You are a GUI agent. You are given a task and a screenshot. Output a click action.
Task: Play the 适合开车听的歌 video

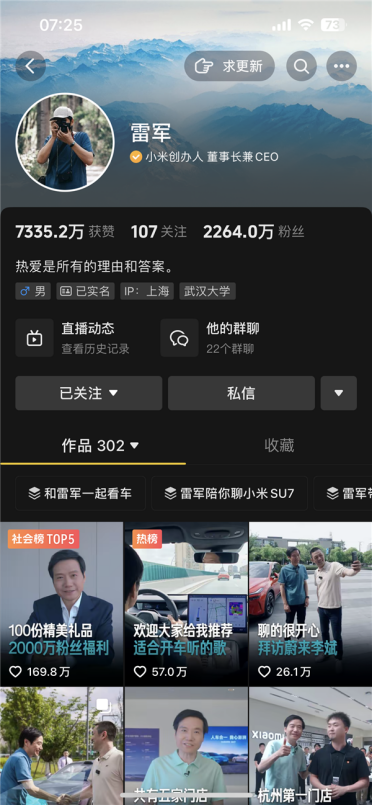click(x=186, y=604)
